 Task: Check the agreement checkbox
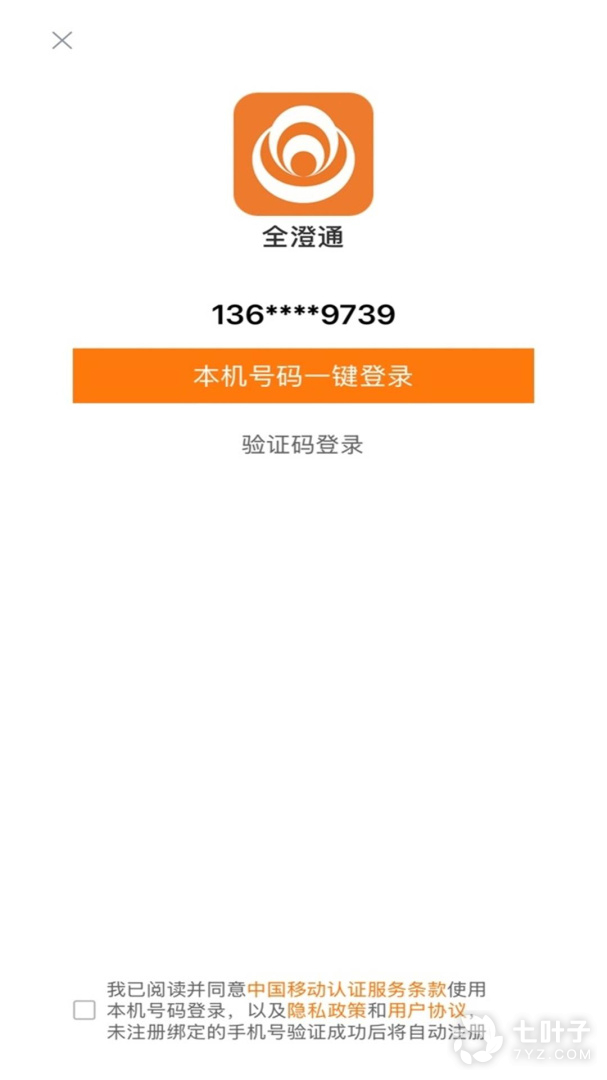[x=85, y=1010]
